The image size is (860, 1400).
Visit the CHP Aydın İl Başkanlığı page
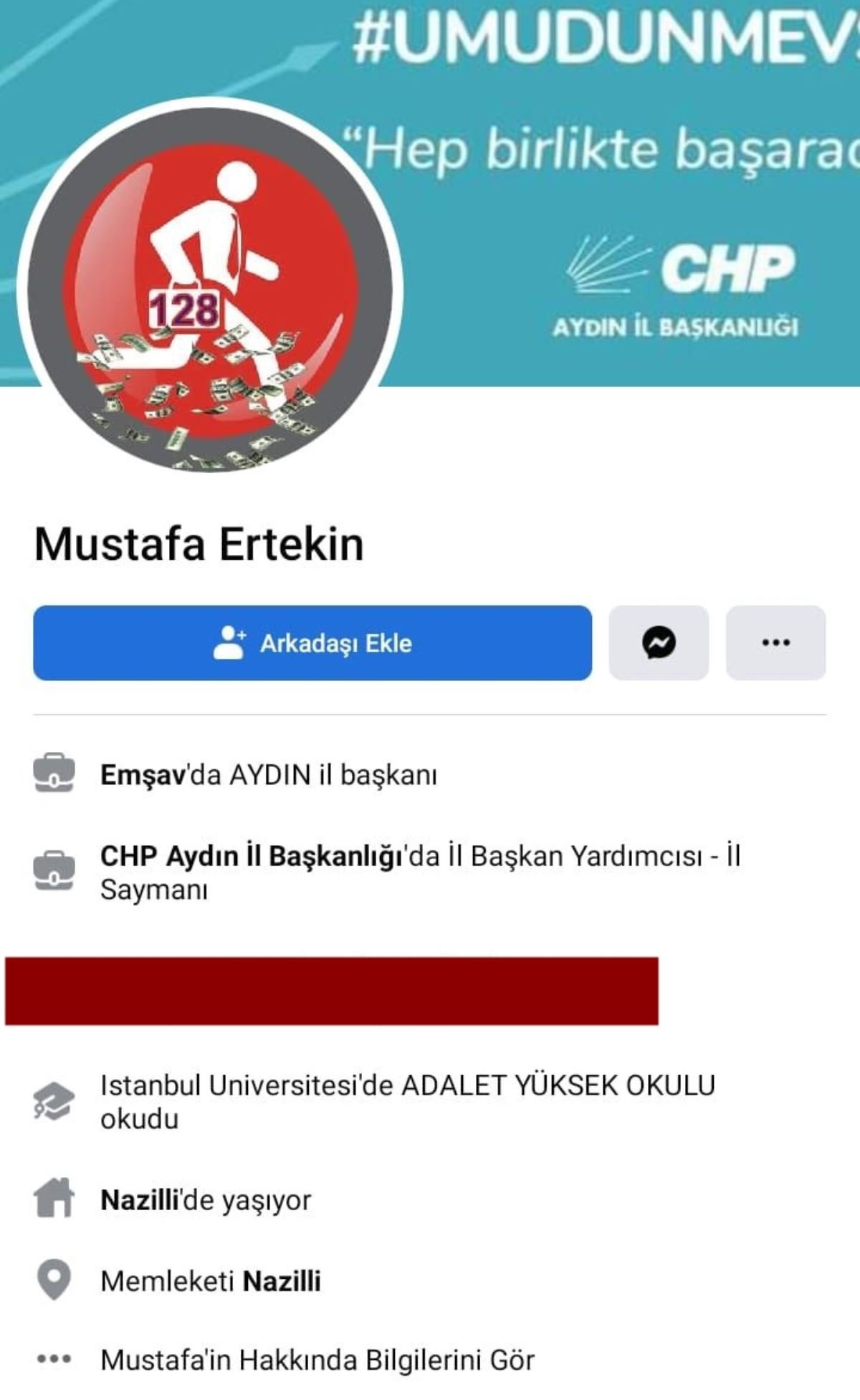tap(251, 856)
